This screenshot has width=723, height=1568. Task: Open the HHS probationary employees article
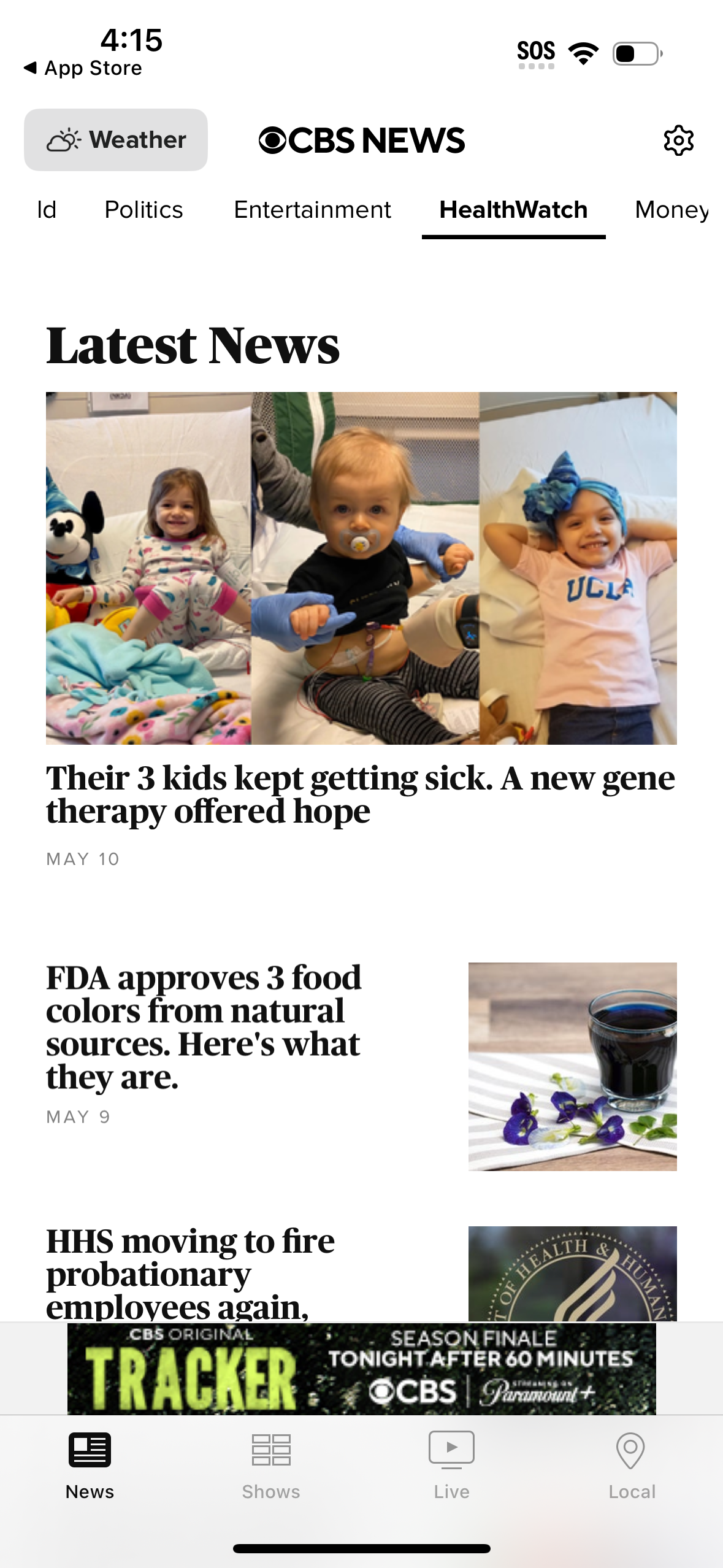[190, 1273]
